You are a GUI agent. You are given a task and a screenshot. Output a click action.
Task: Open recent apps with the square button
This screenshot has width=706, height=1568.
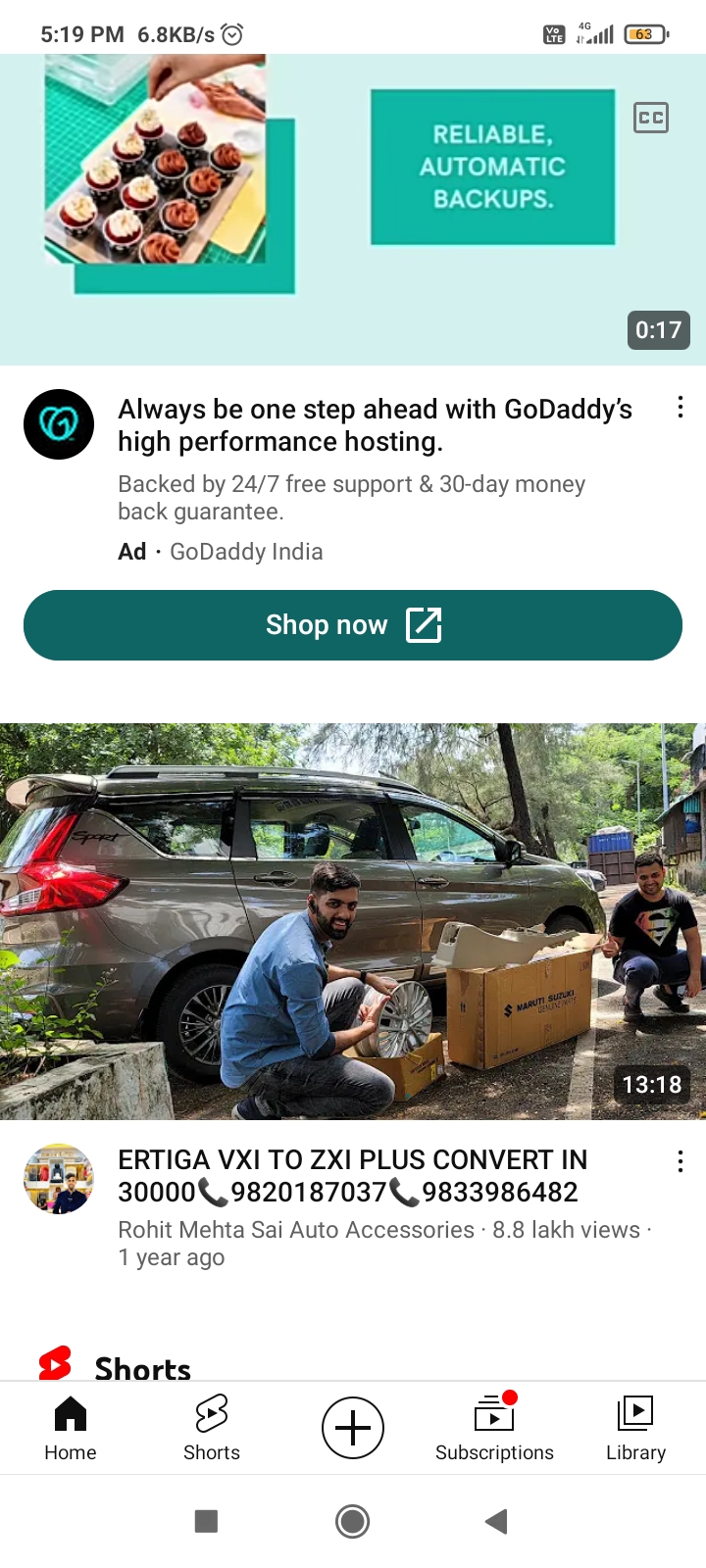206,1521
